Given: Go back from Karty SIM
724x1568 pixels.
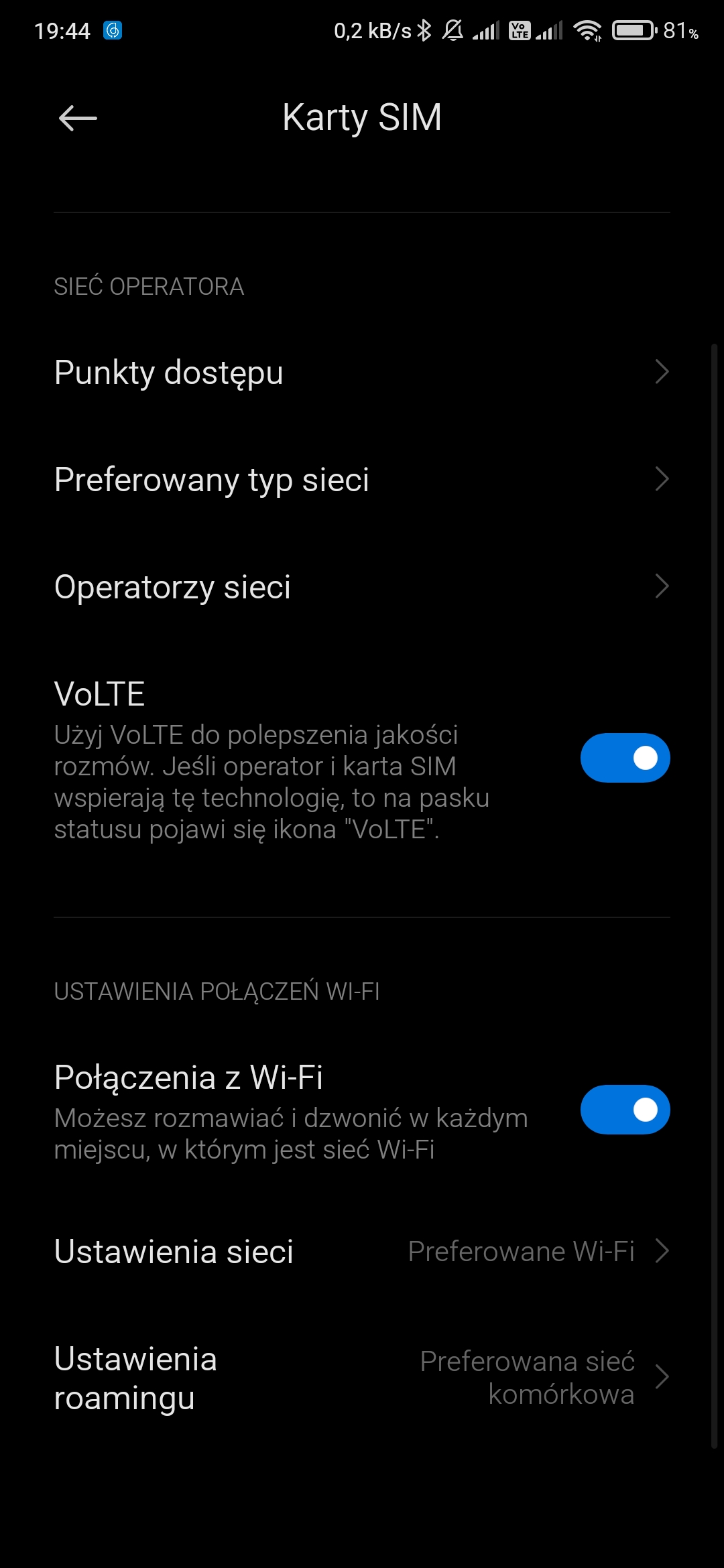Looking at the screenshot, I should pyautogui.click(x=78, y=119).
